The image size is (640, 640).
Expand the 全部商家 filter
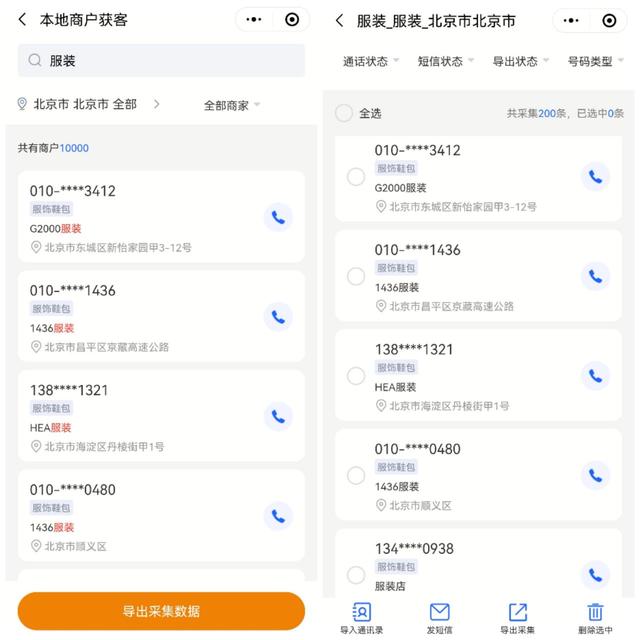pos(232,105)
